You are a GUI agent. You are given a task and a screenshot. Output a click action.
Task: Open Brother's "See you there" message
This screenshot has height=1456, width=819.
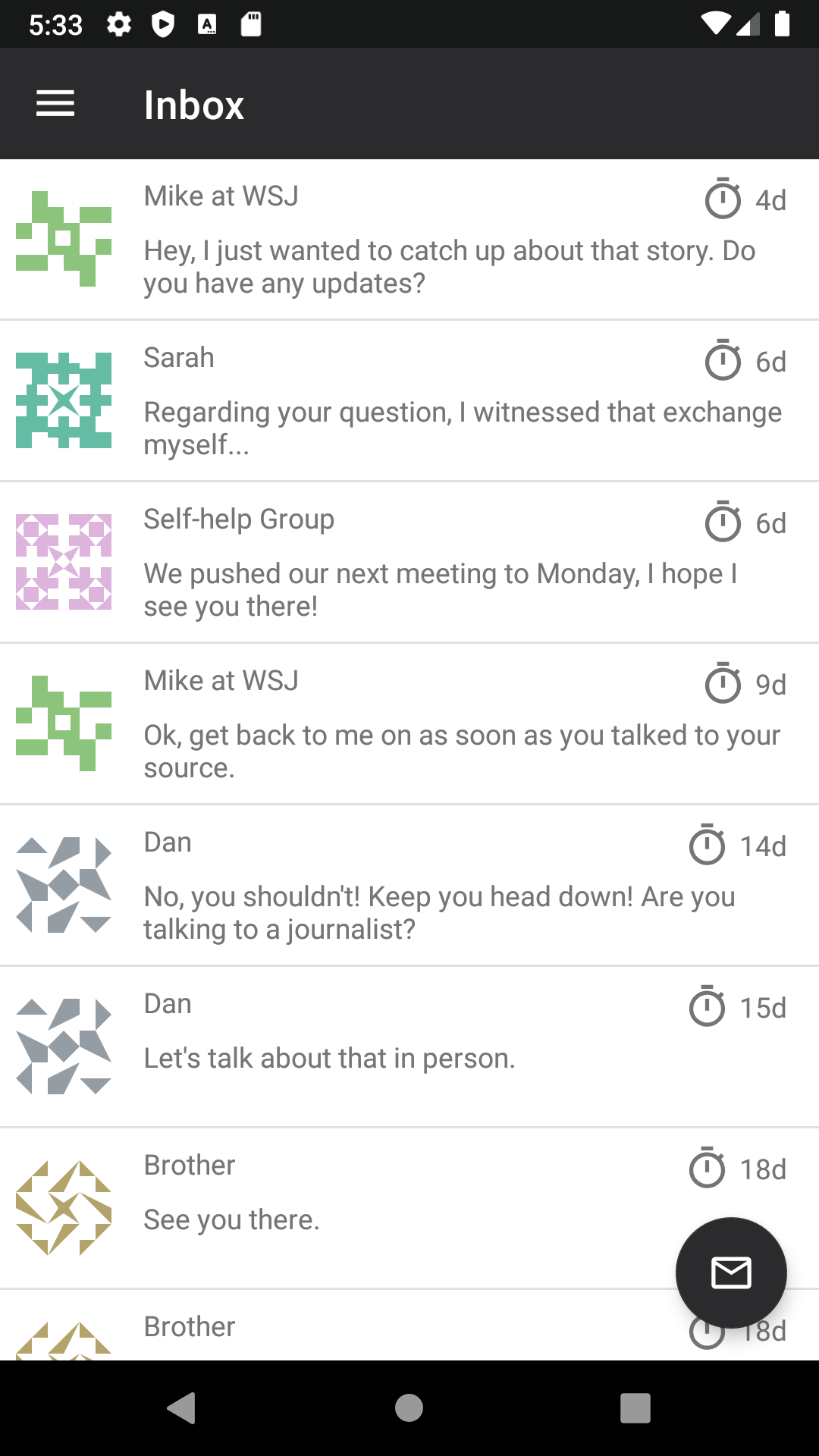[x=409, y=1209]
